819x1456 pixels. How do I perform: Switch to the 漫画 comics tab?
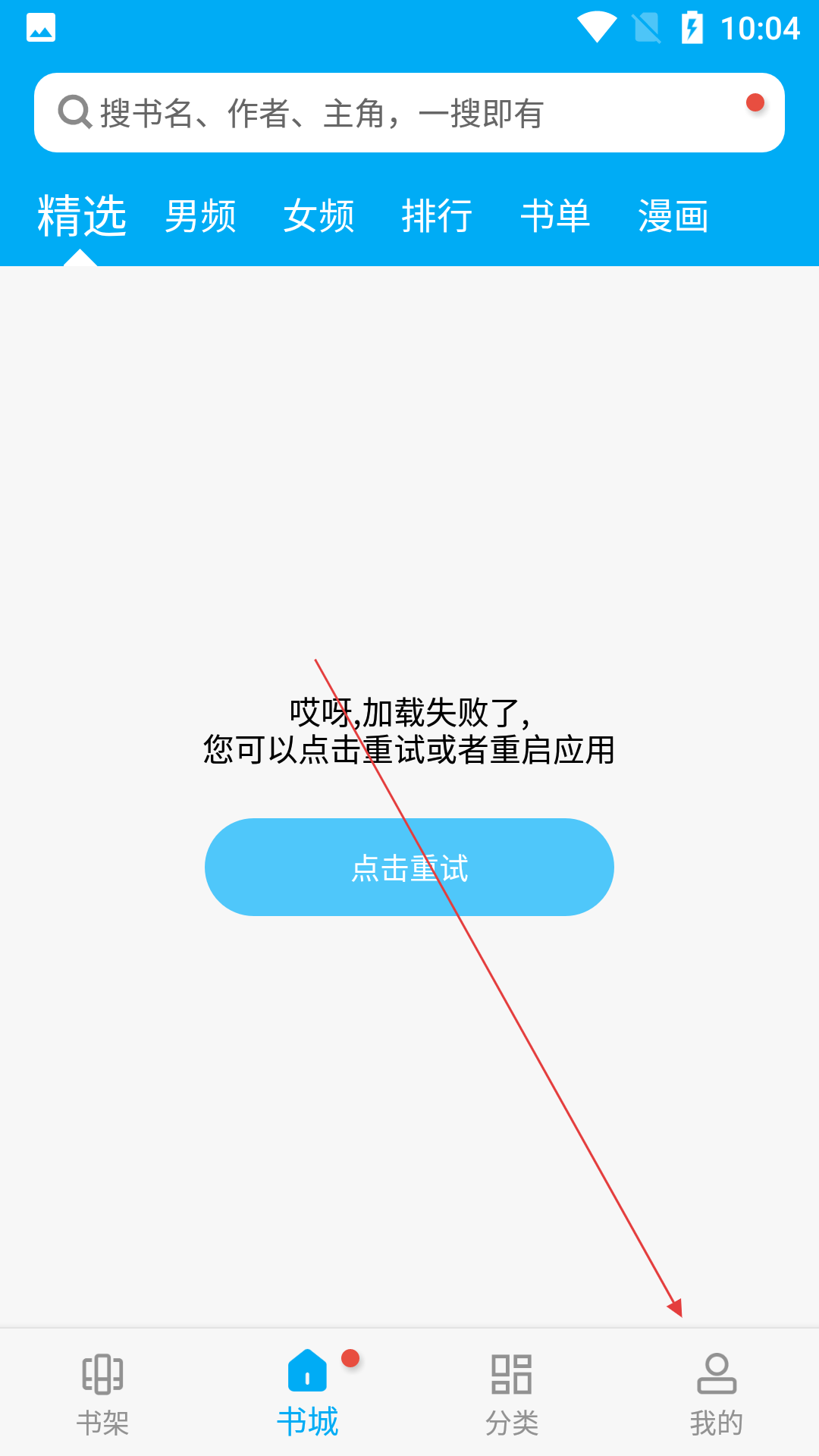pyautogui.click(x=674, y=216)
